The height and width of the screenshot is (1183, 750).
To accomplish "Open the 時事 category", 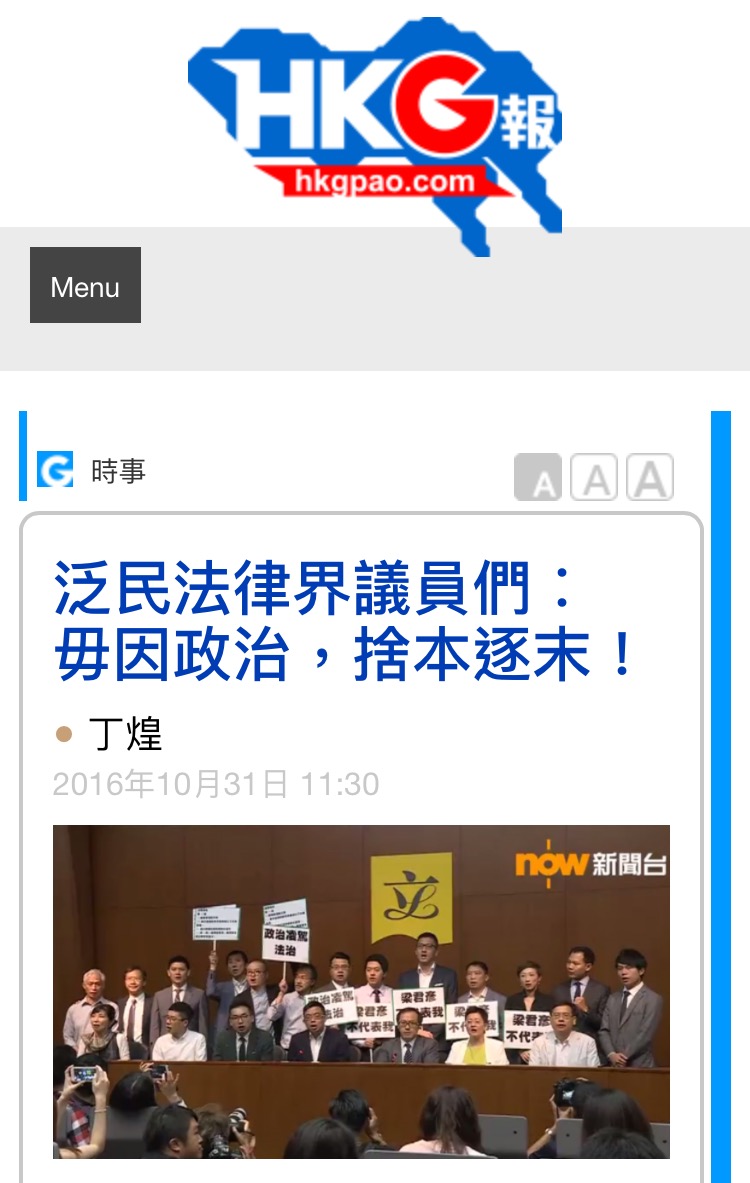I will [x=118, y=471].
